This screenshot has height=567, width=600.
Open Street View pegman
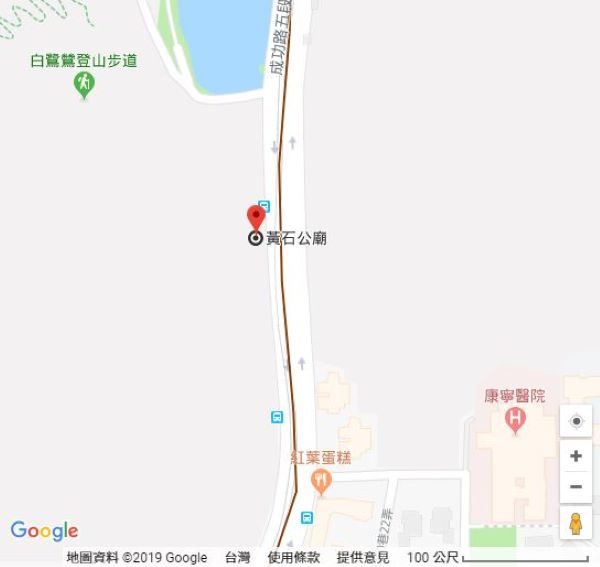click(x=576, y=524)
